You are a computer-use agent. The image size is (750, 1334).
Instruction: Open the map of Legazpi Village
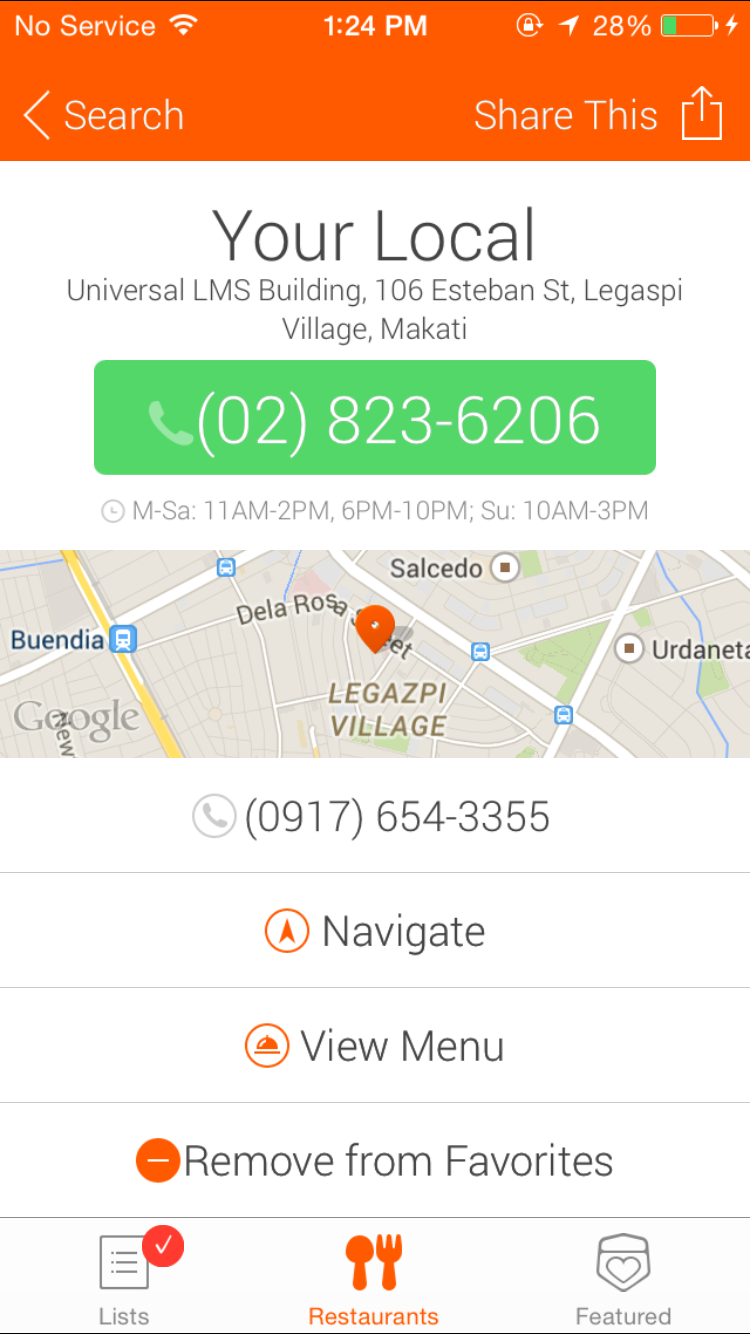point(375,653)
